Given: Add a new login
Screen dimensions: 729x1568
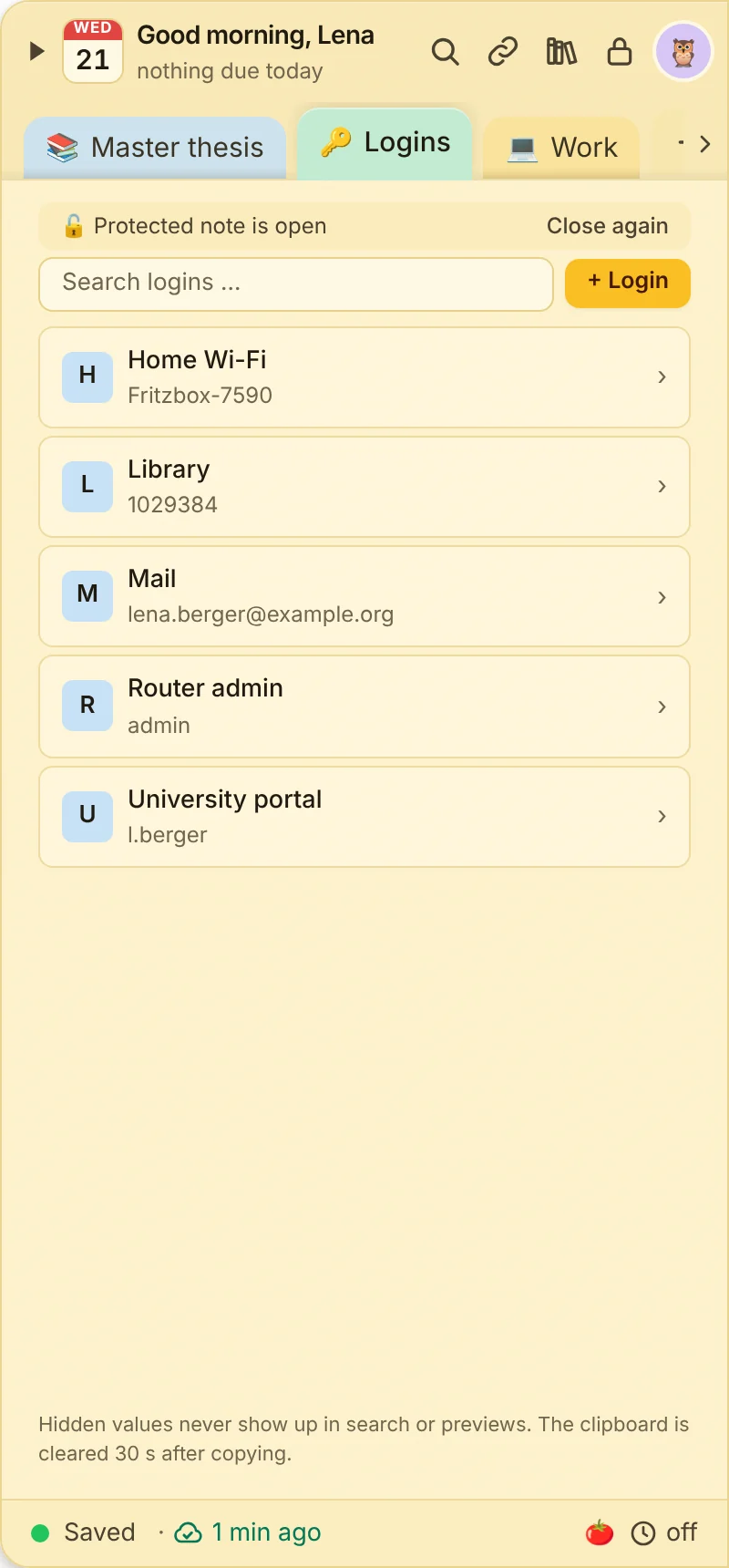Looking at the screenshot, I should [628, 282].
